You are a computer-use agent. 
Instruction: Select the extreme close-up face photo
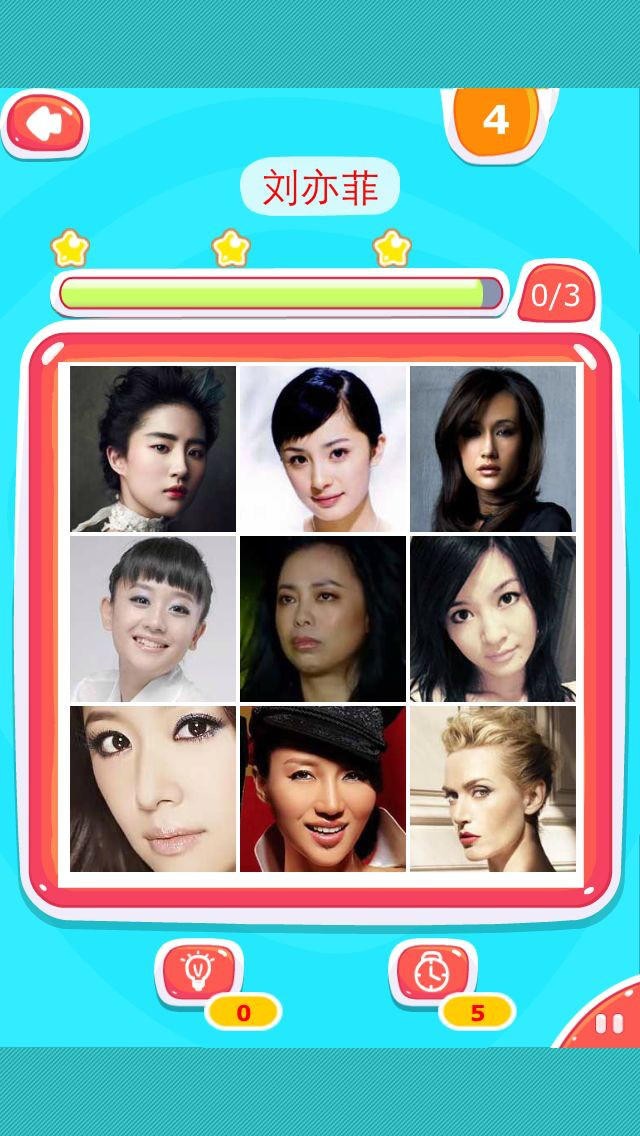click(153, 788)
